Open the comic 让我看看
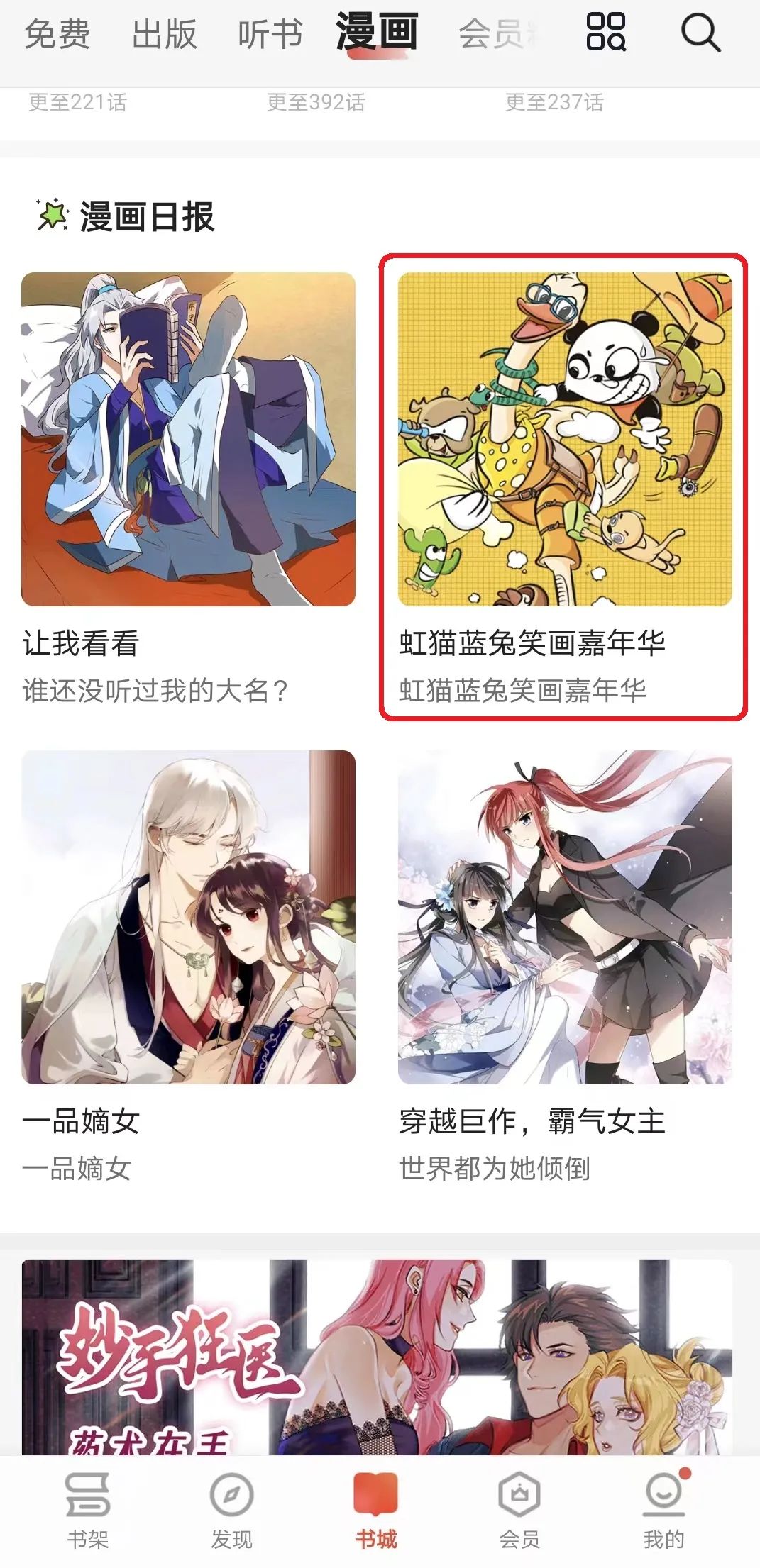 (x=188, y=488)
